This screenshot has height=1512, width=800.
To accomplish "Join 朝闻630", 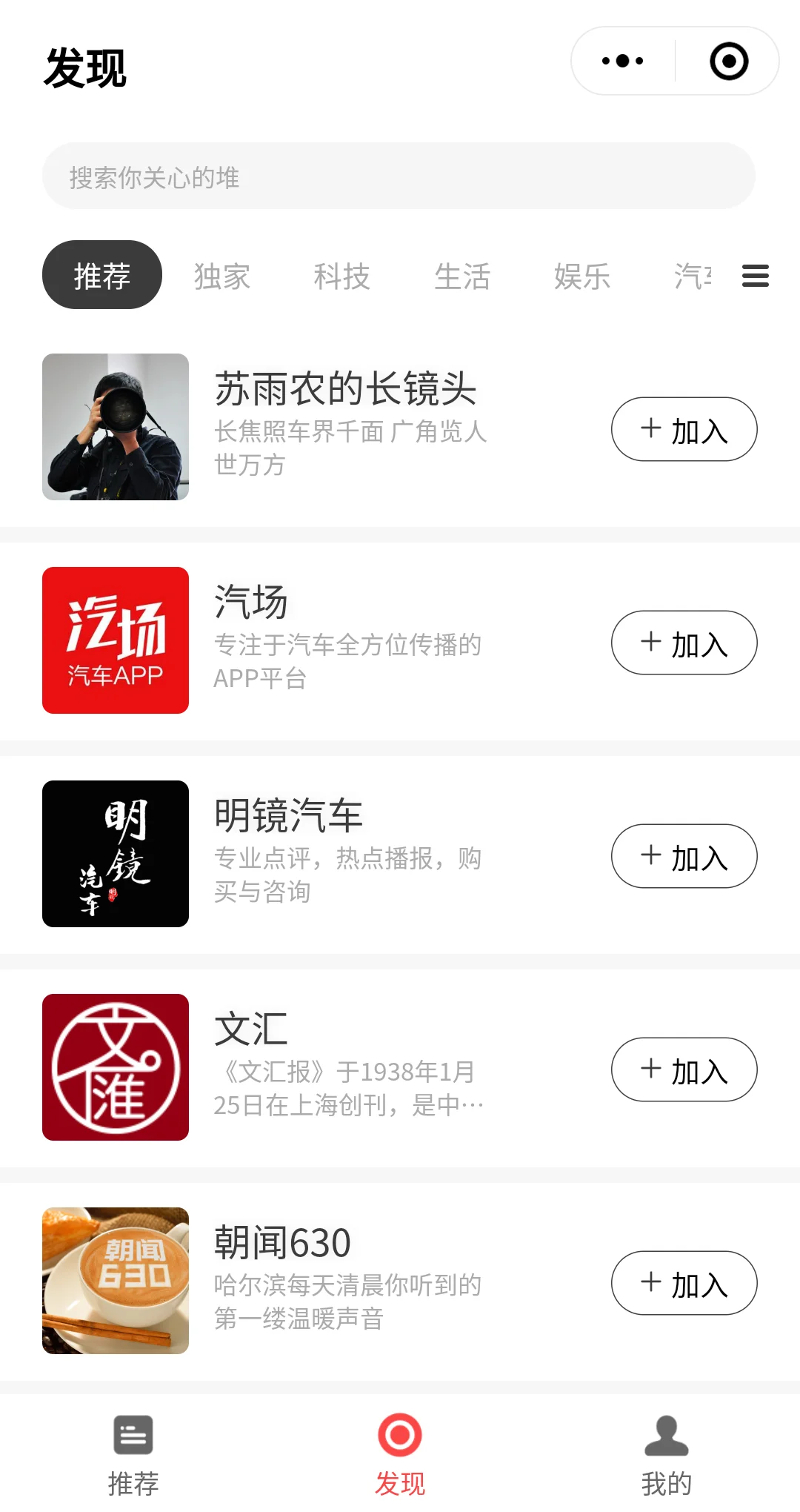I will 684,1283.
